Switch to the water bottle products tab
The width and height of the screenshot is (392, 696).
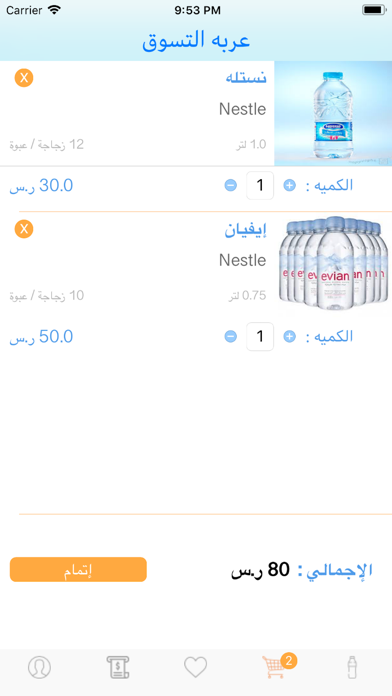352,667
